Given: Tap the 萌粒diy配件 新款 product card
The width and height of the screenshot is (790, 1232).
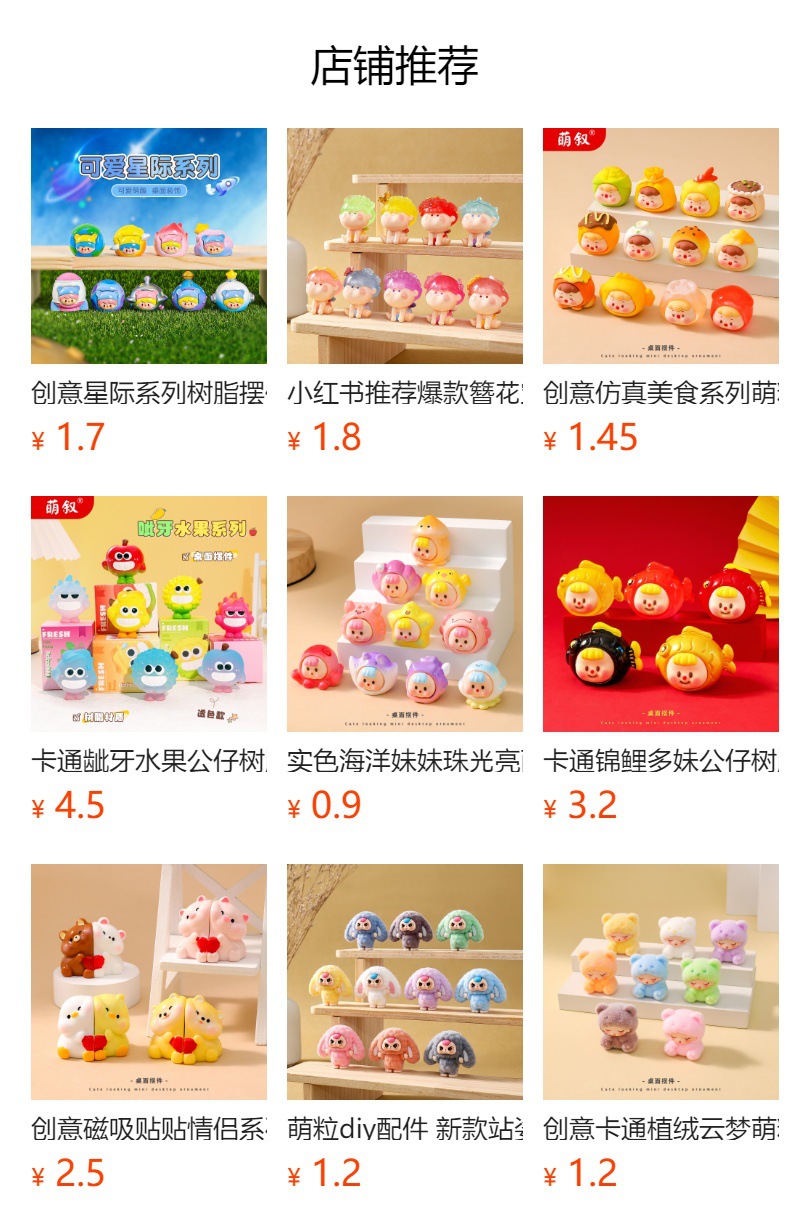Looking at the screenshot, I should coord(404,982).
